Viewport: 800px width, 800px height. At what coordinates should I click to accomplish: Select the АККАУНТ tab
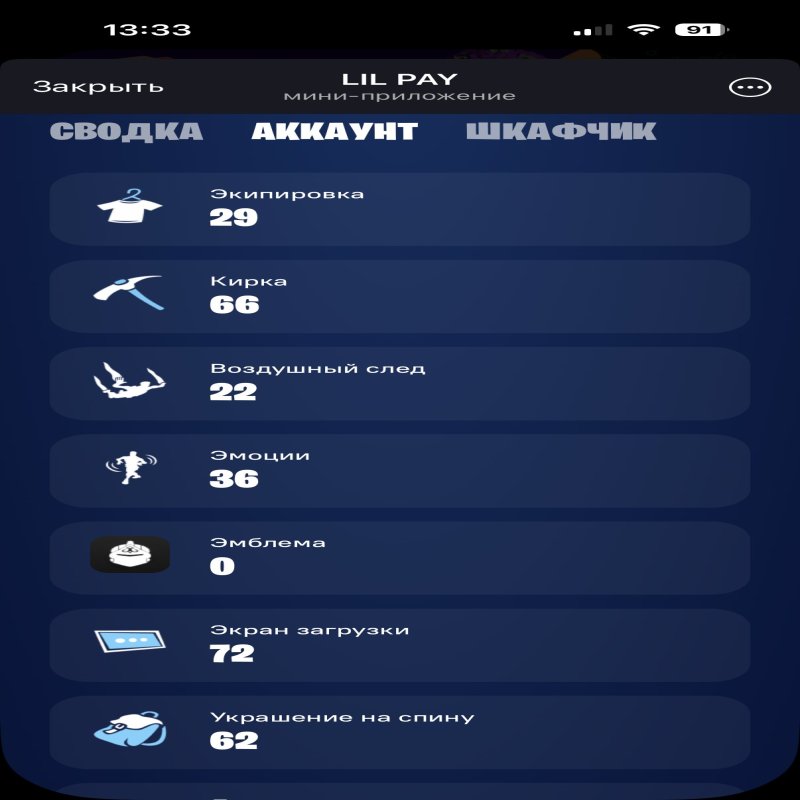[334, 131]
